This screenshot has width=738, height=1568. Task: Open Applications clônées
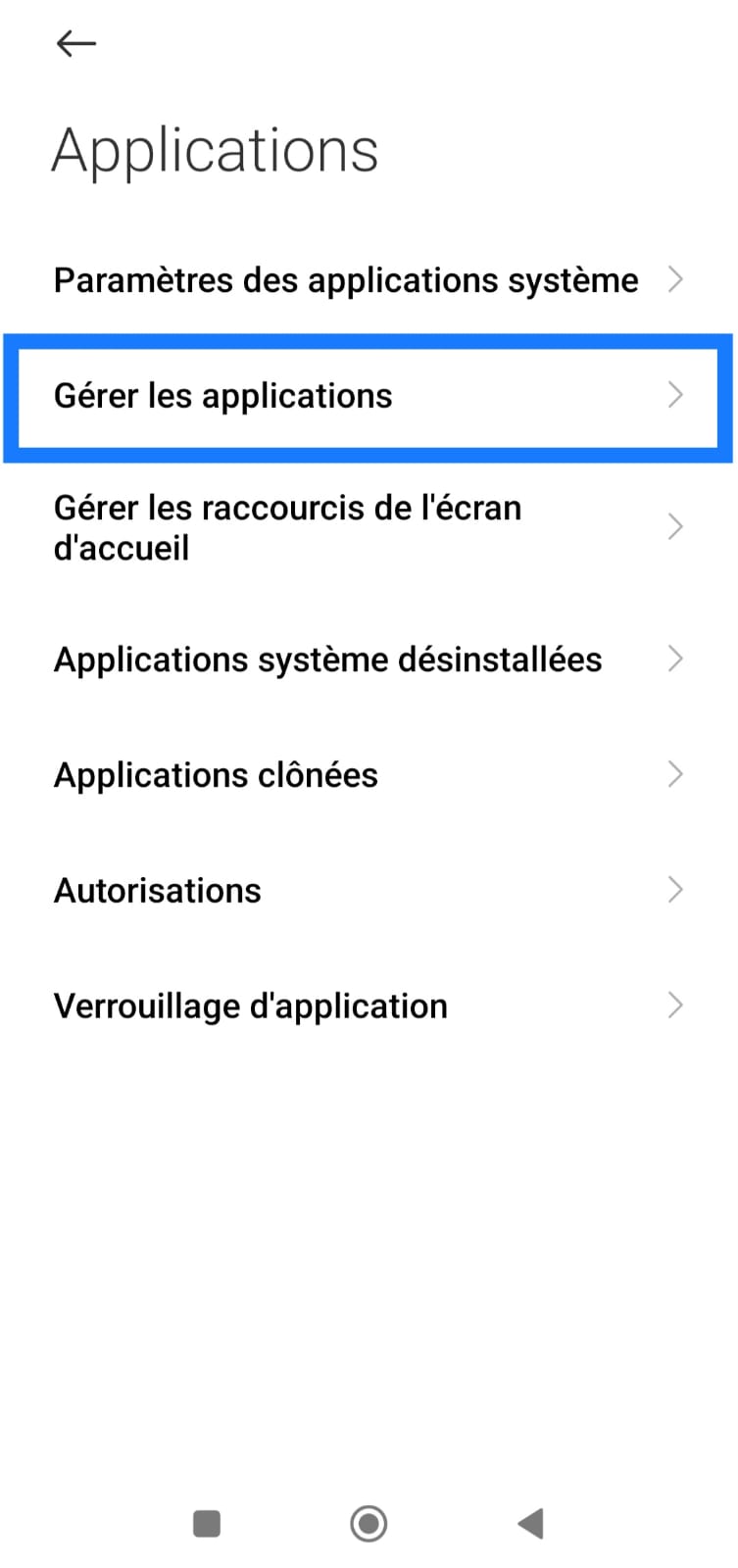[369, 775]
